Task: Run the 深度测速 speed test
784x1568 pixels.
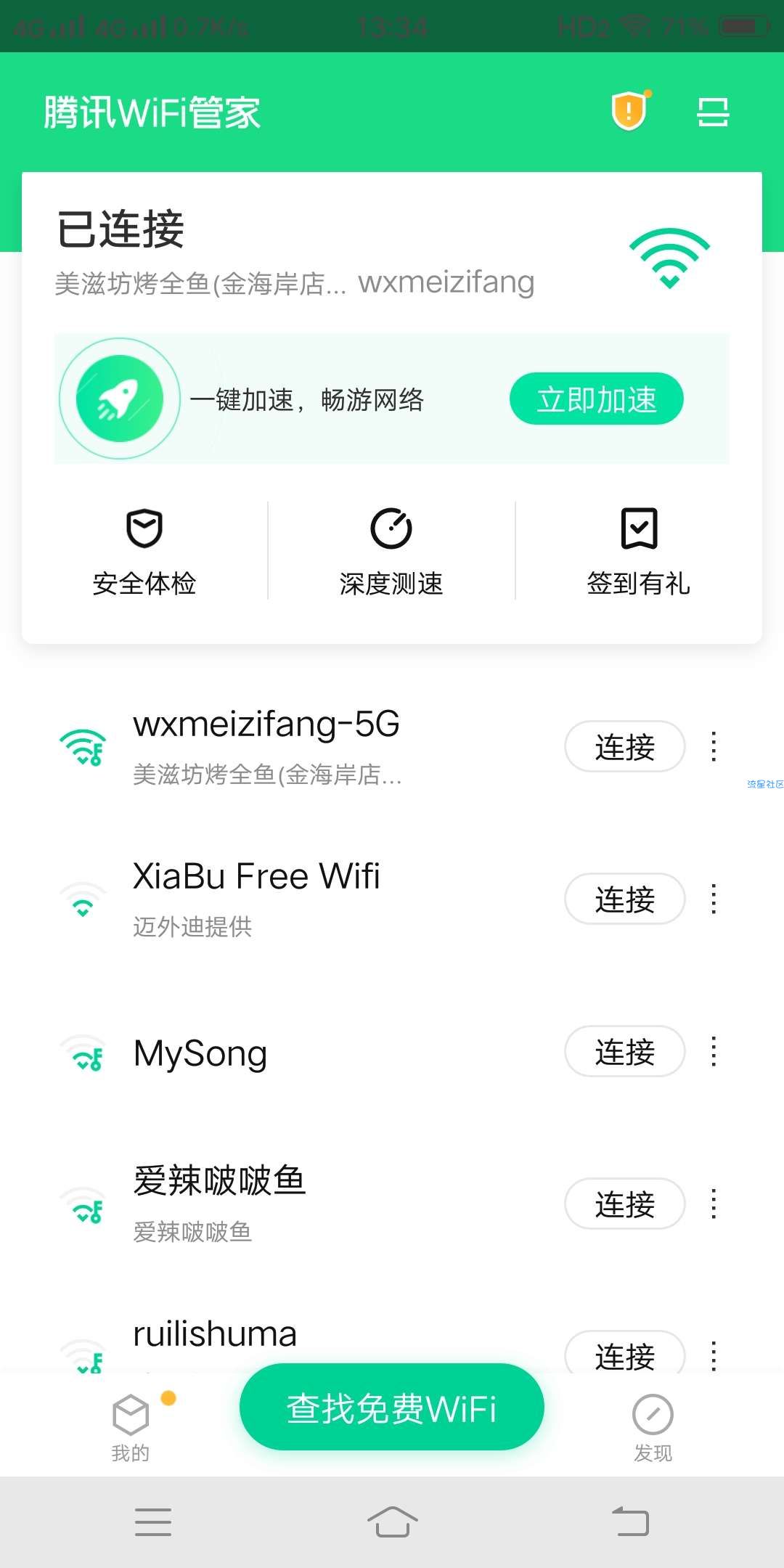Action: point(391,552)
